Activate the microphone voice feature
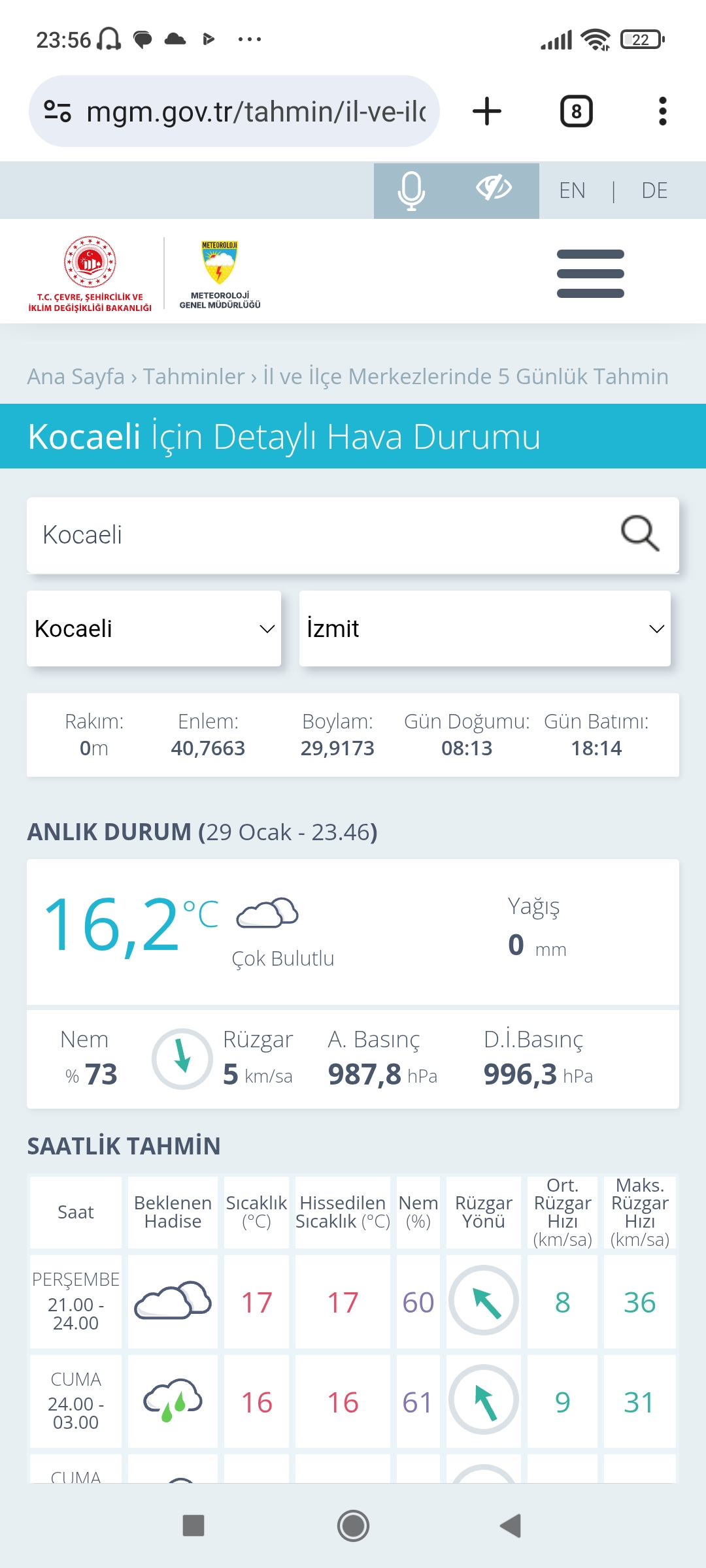706x1568 pixels. point(412,190)
